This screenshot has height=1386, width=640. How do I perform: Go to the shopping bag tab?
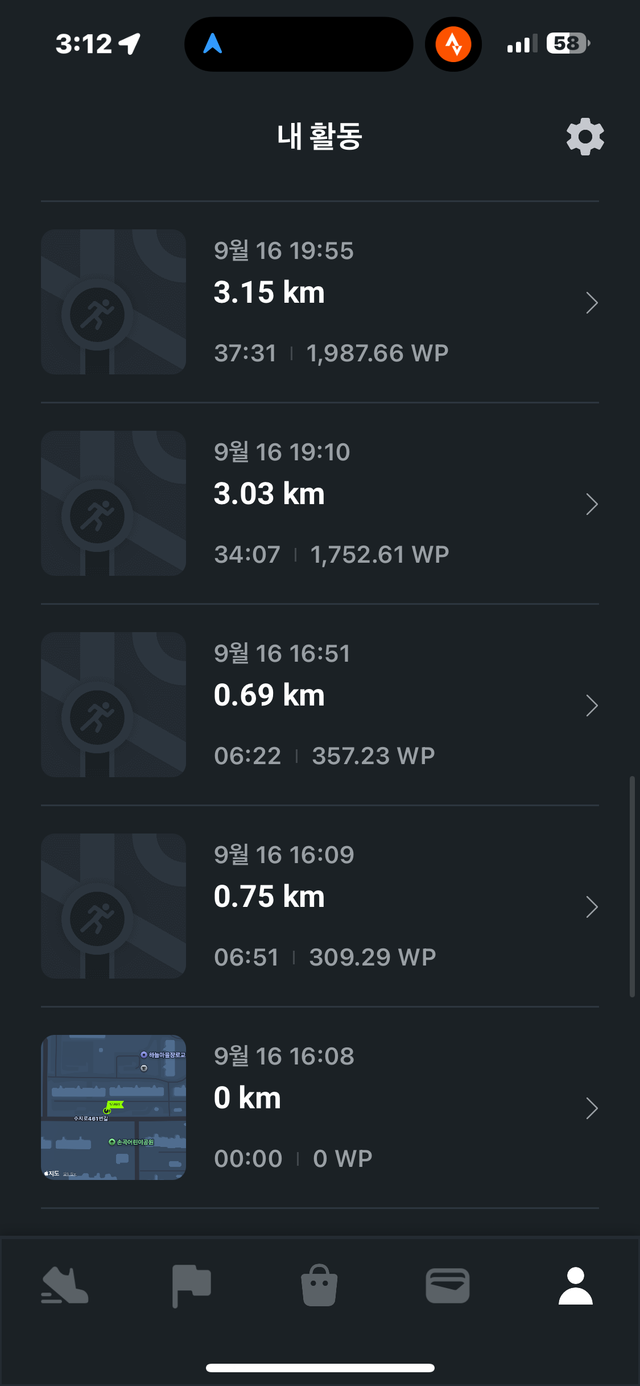click(319, 1285)
